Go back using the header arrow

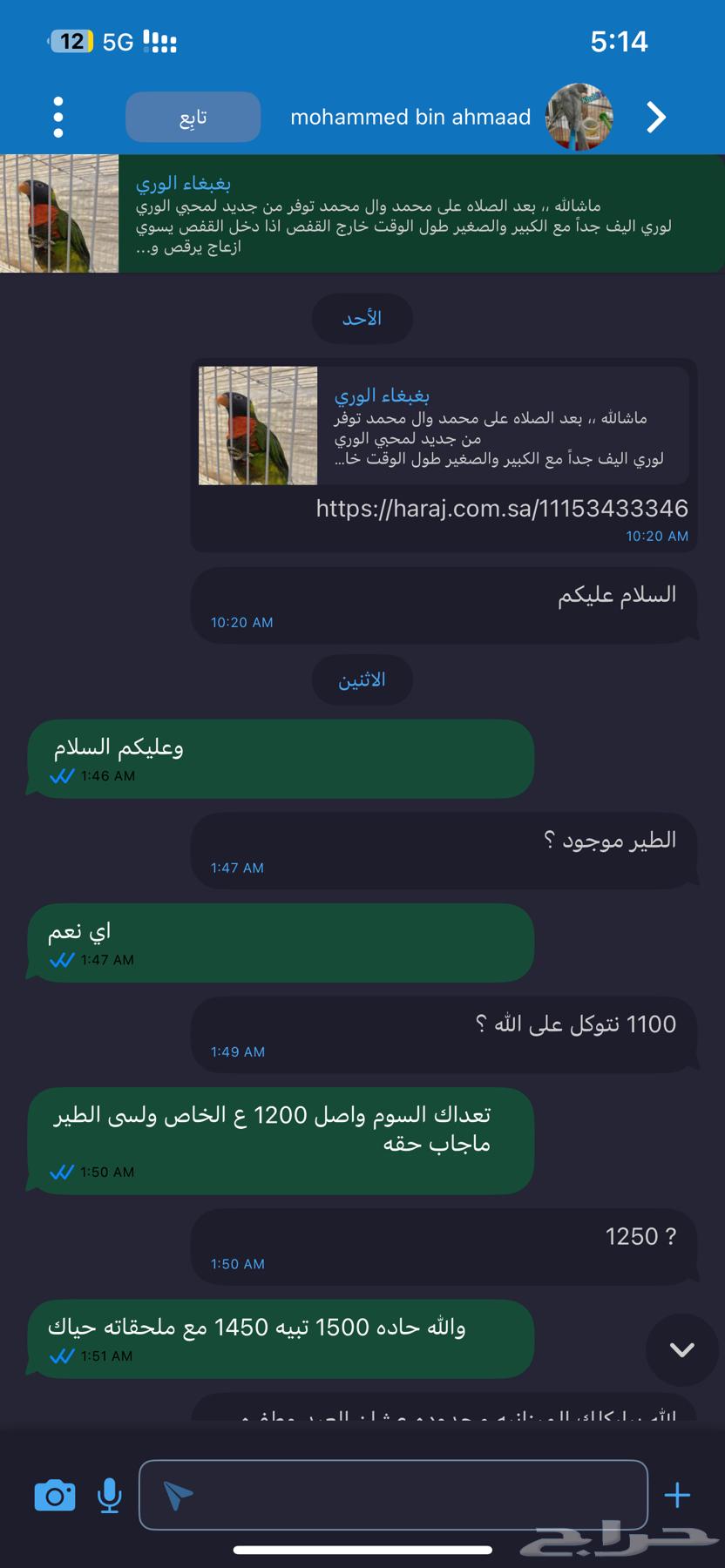tap(656, 117)
